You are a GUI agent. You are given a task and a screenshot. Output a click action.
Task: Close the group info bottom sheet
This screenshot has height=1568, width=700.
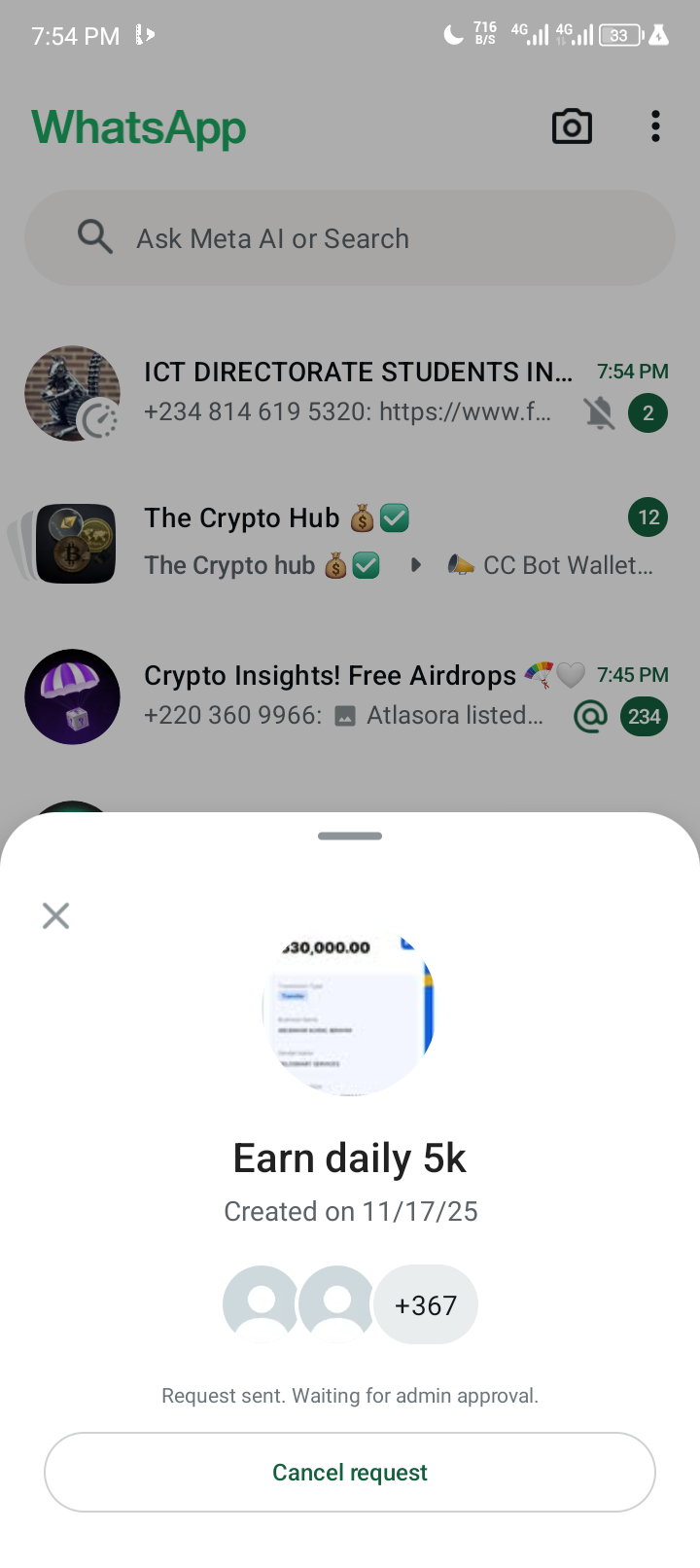point(56,915)
